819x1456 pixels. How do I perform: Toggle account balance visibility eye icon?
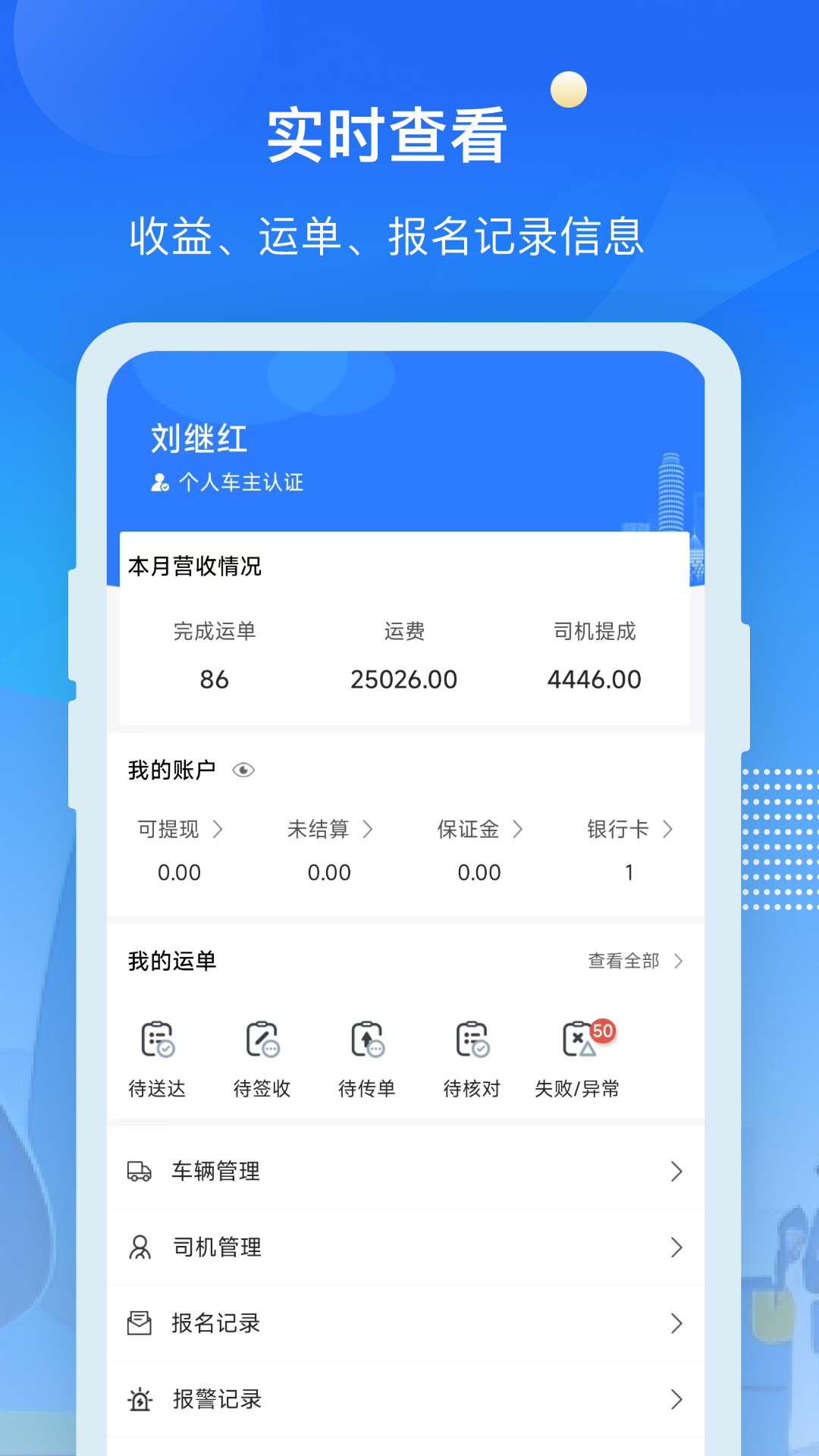click(243, 770)
